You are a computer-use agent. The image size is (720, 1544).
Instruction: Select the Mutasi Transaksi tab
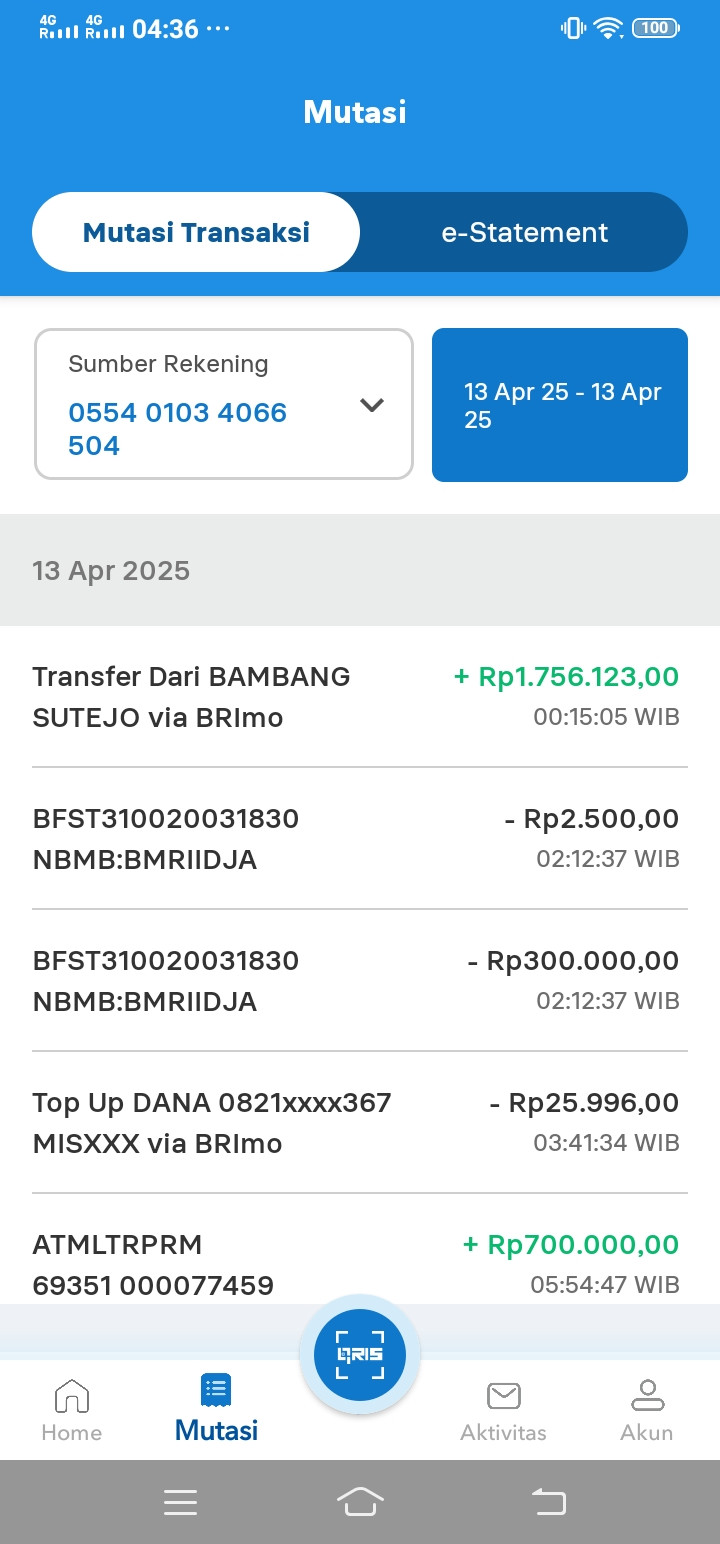pyautogui.click(x=196, y=233)
